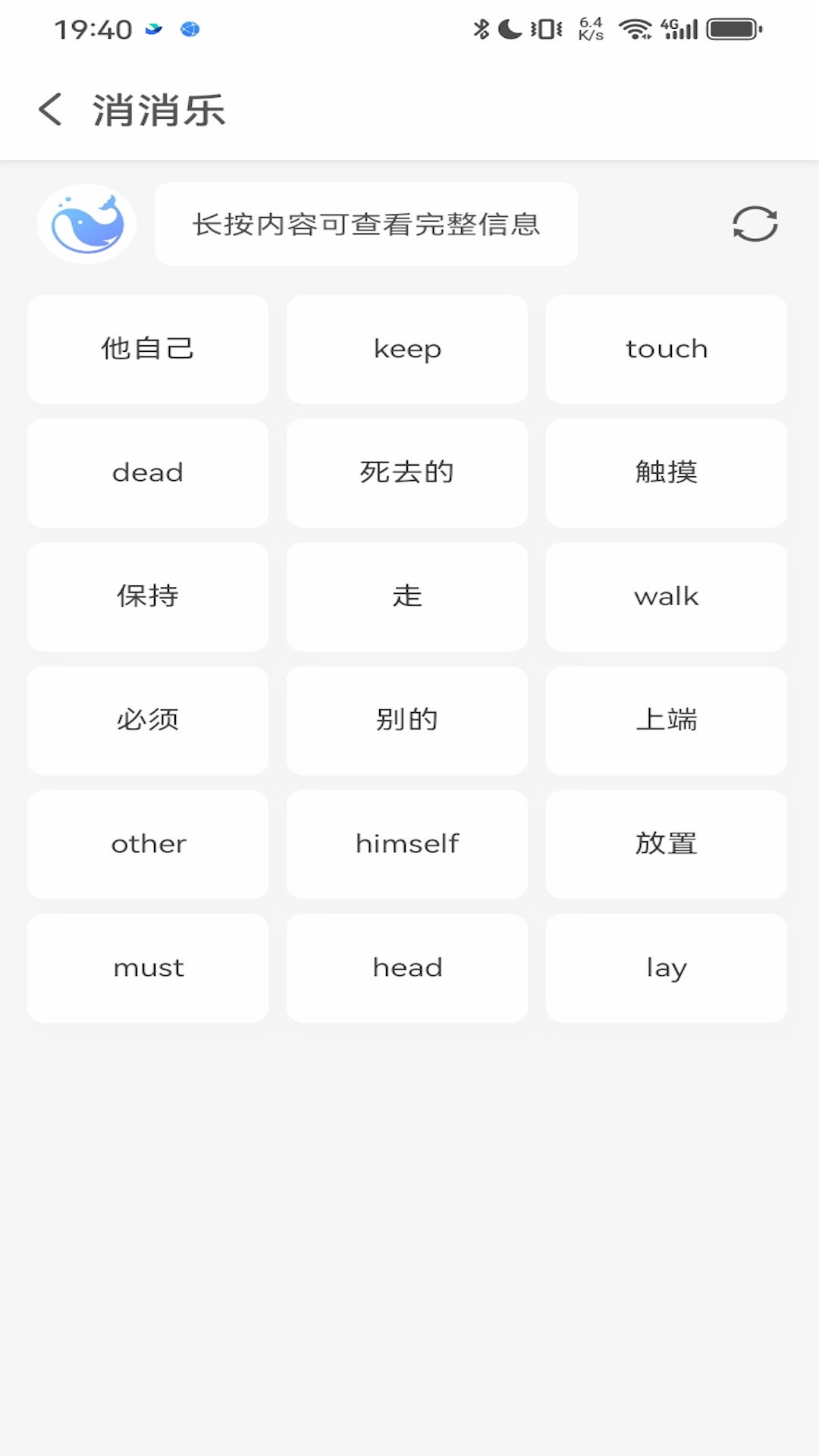Image resolution: width=819 pixels, height=1456 pixels.
Task: Tap the 必须 tile
Action: [x=148, y=720]
